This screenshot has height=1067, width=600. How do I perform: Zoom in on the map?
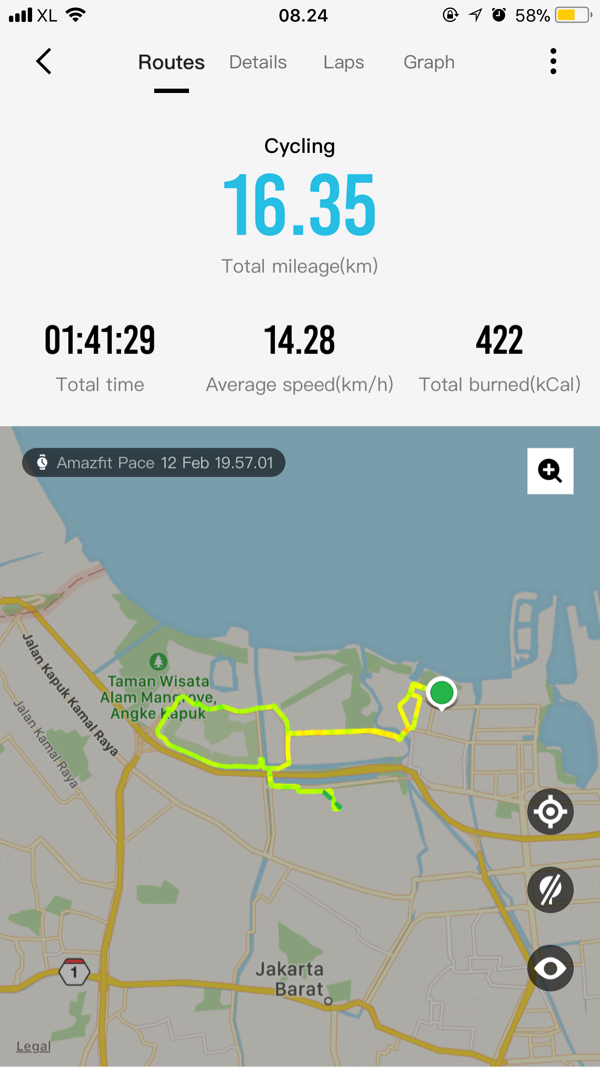click(550, 471)
